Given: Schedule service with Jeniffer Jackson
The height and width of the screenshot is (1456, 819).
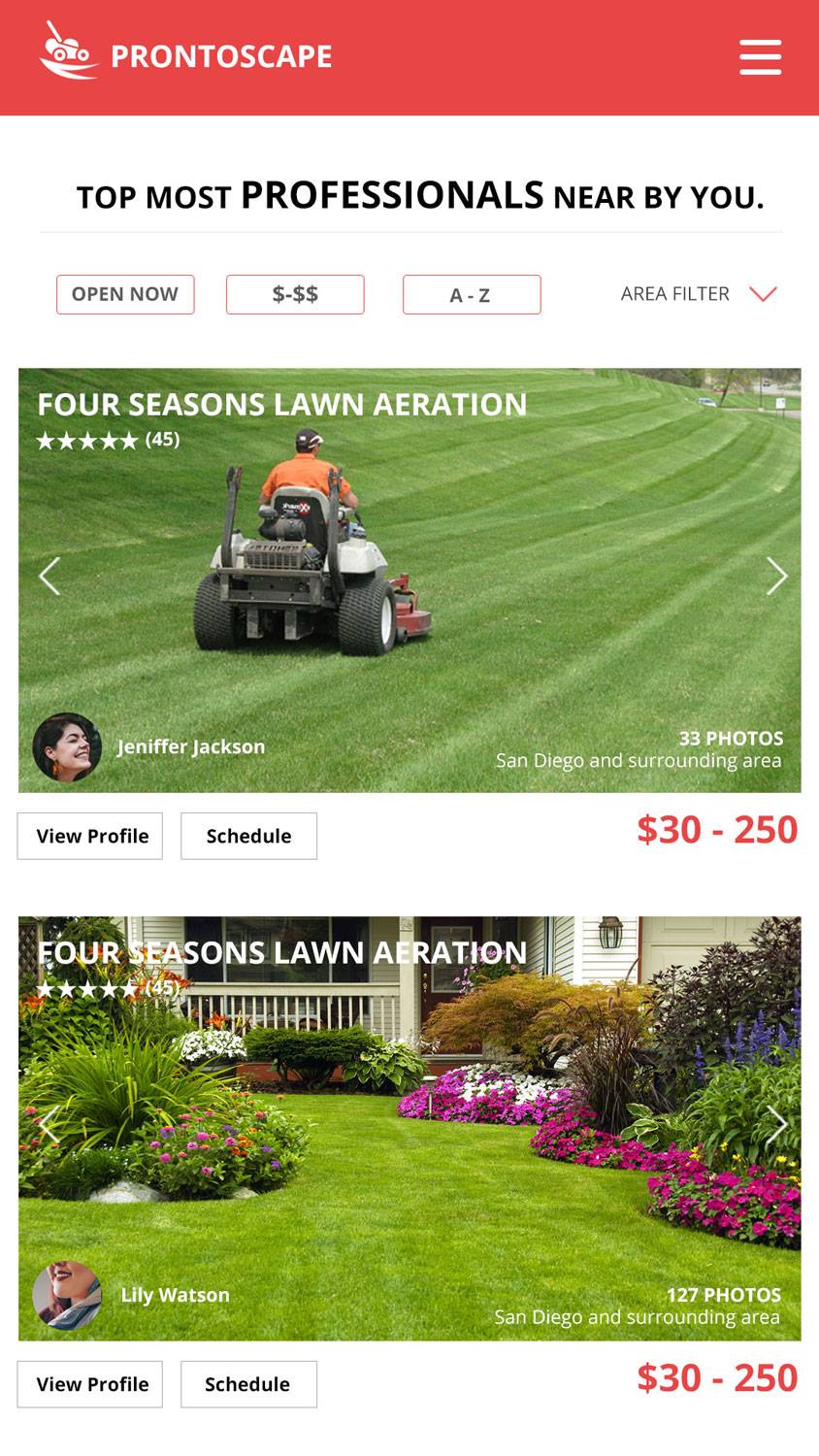Looking at the screenshot, I should 248,836.
